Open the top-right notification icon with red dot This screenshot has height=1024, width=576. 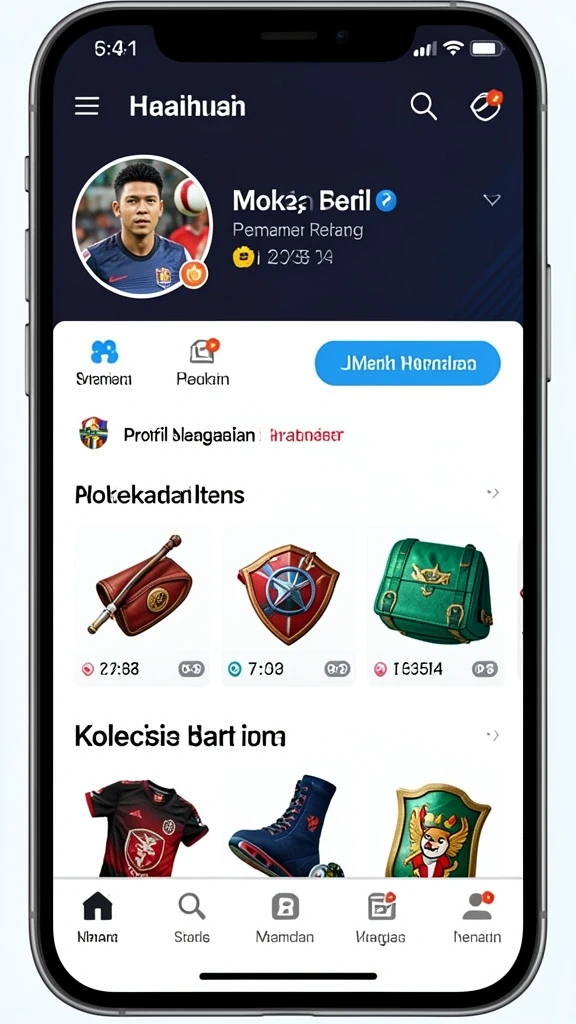487,105
